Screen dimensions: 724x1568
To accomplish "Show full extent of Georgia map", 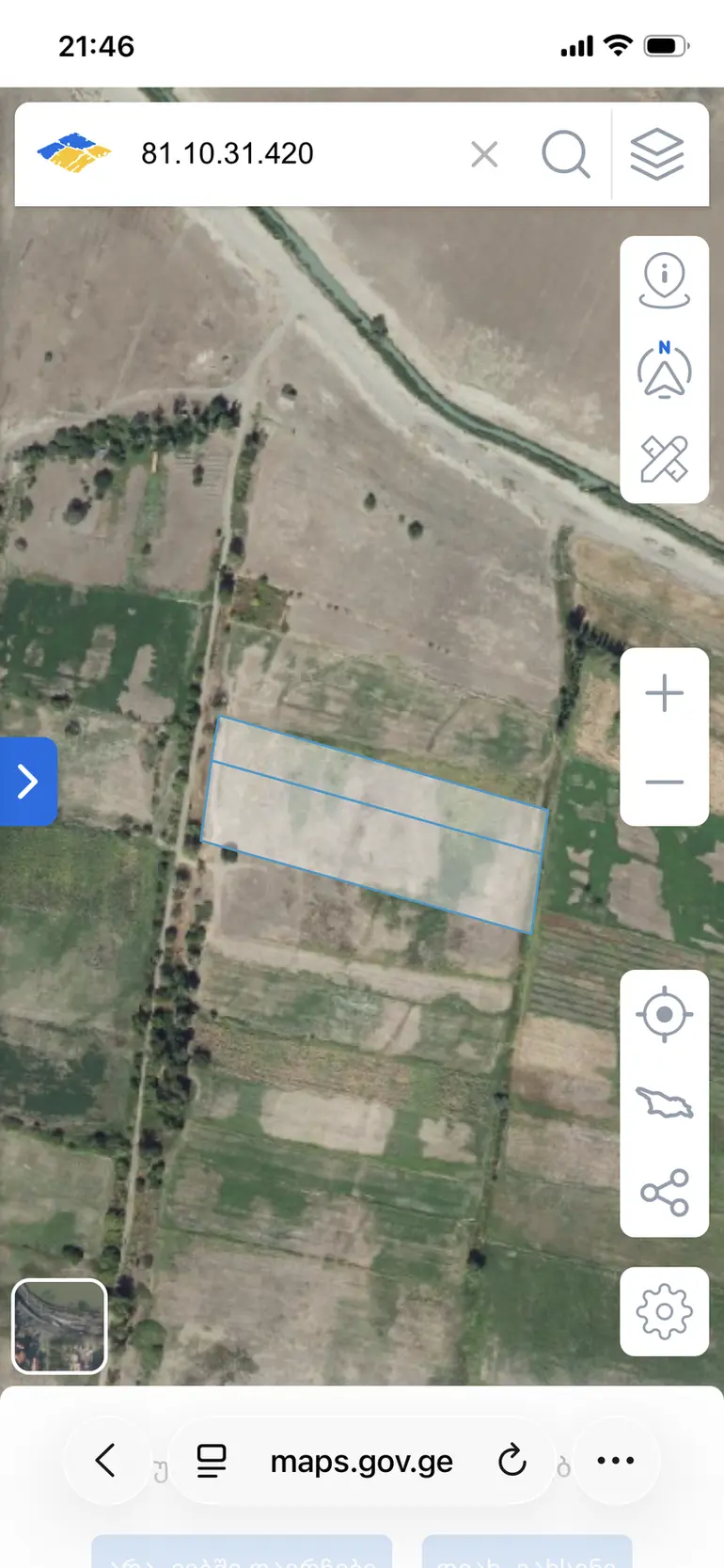I will point(665,1102).
